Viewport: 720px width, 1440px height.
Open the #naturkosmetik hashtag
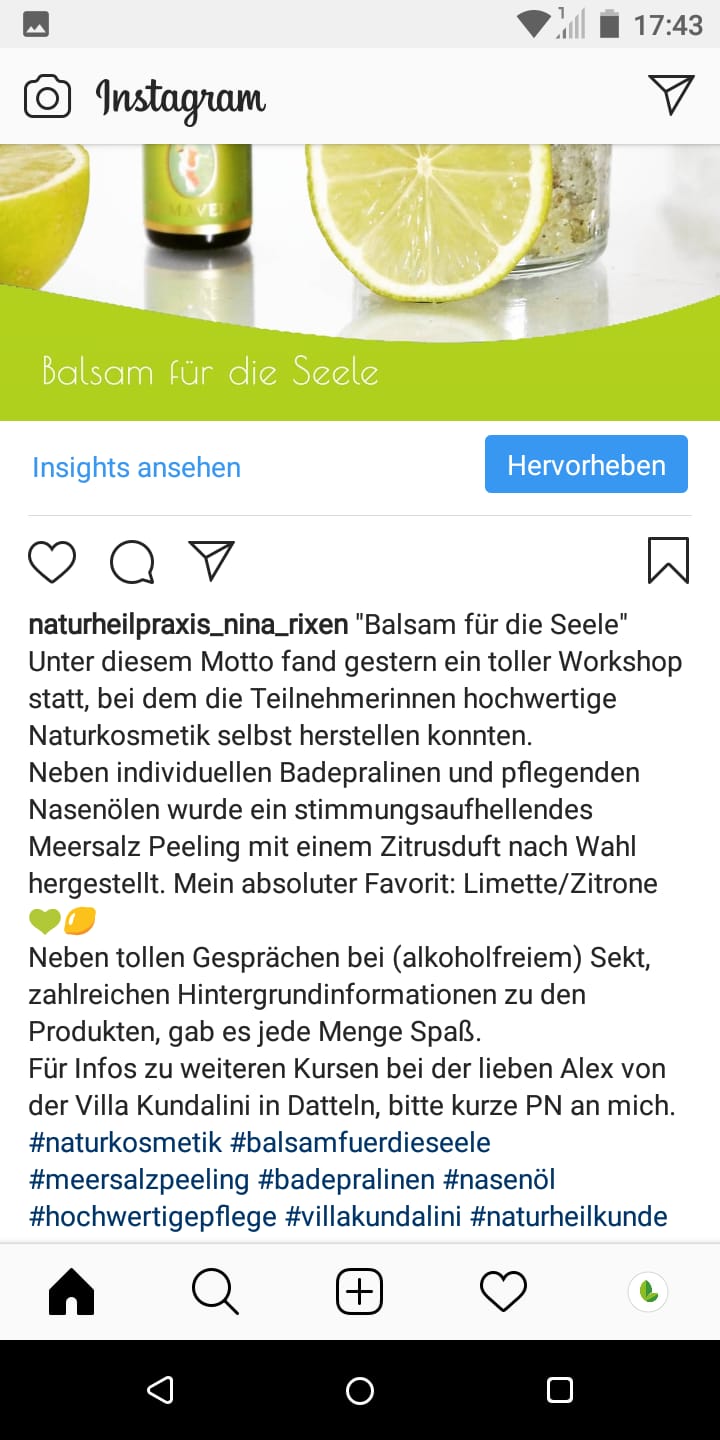125,1142
